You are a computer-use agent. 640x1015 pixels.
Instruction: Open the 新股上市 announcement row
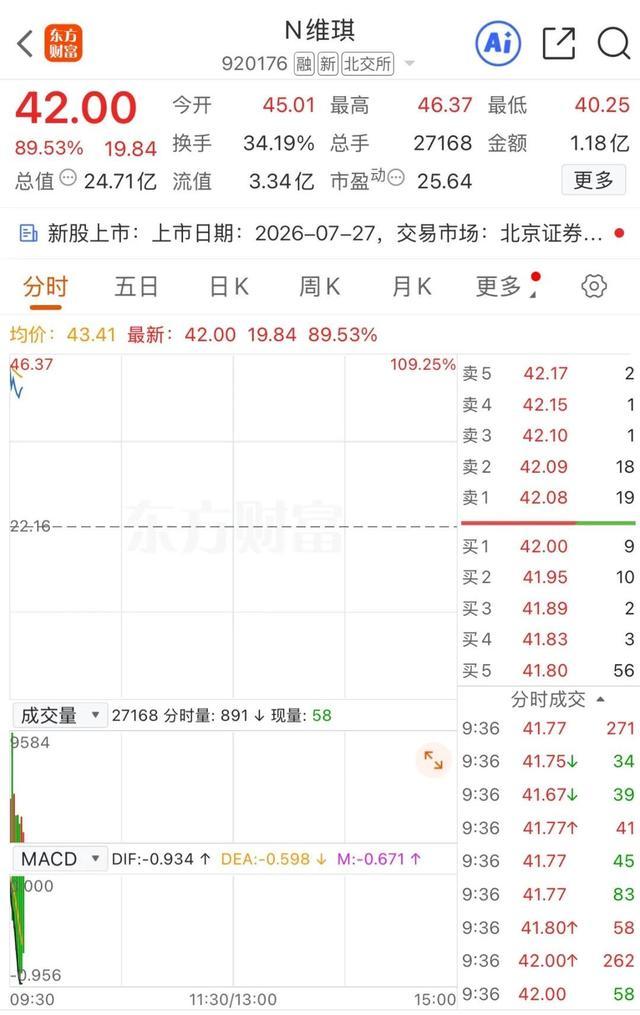(320, 233)
